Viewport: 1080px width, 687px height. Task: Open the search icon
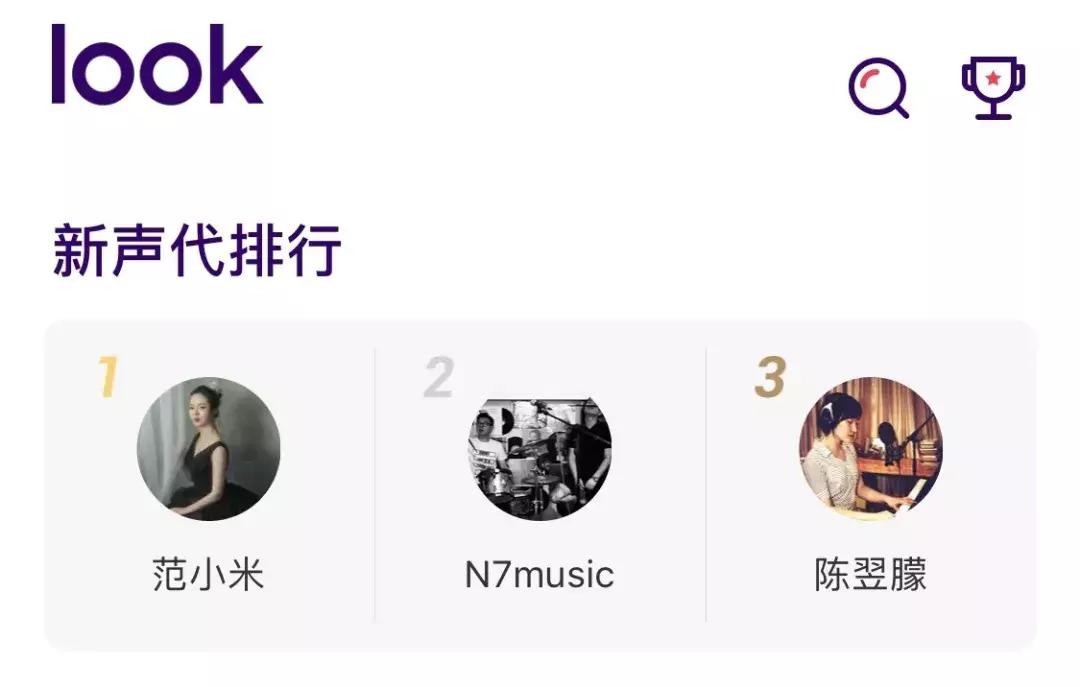tap(878, 88)
